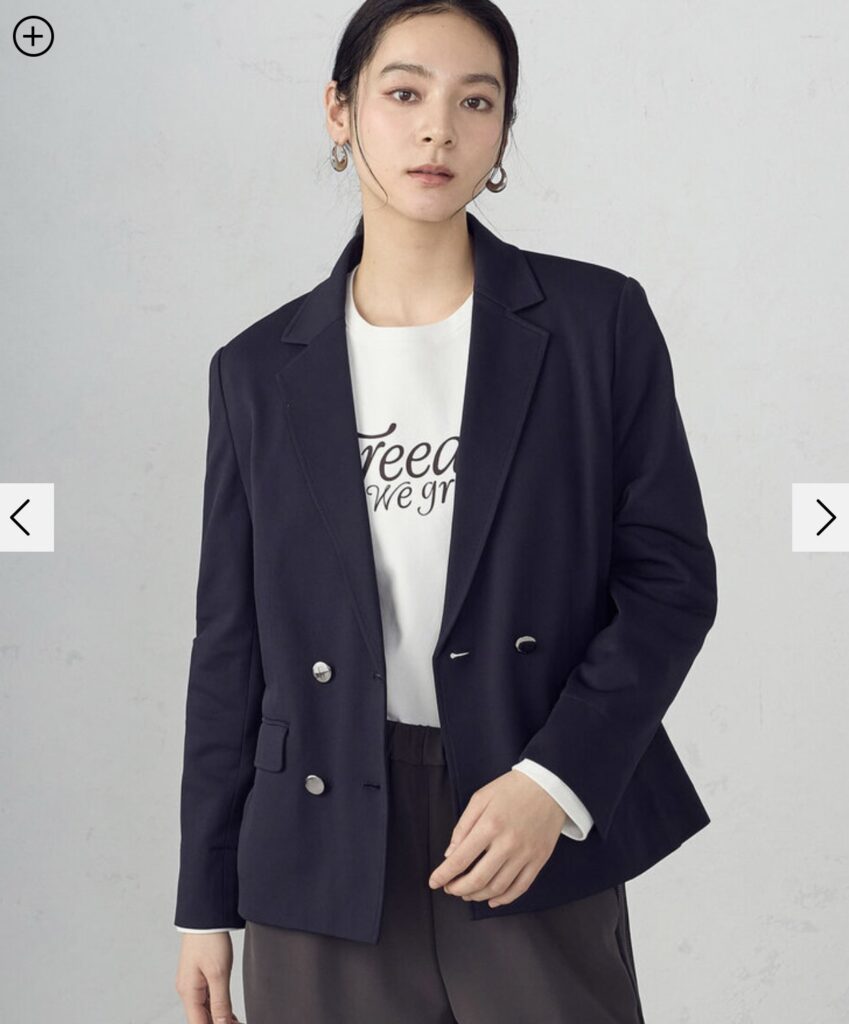This screenshot has height=1024, width=849.
Task: Go to the previous product photo
Action: pyautogui.click(x=24, y=517)
